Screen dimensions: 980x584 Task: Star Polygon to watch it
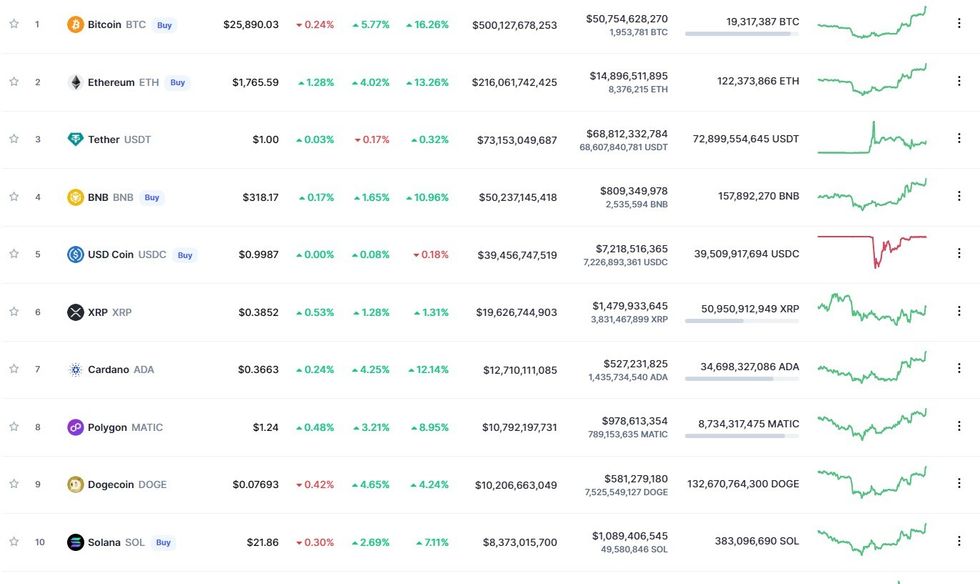pos(14,427)
